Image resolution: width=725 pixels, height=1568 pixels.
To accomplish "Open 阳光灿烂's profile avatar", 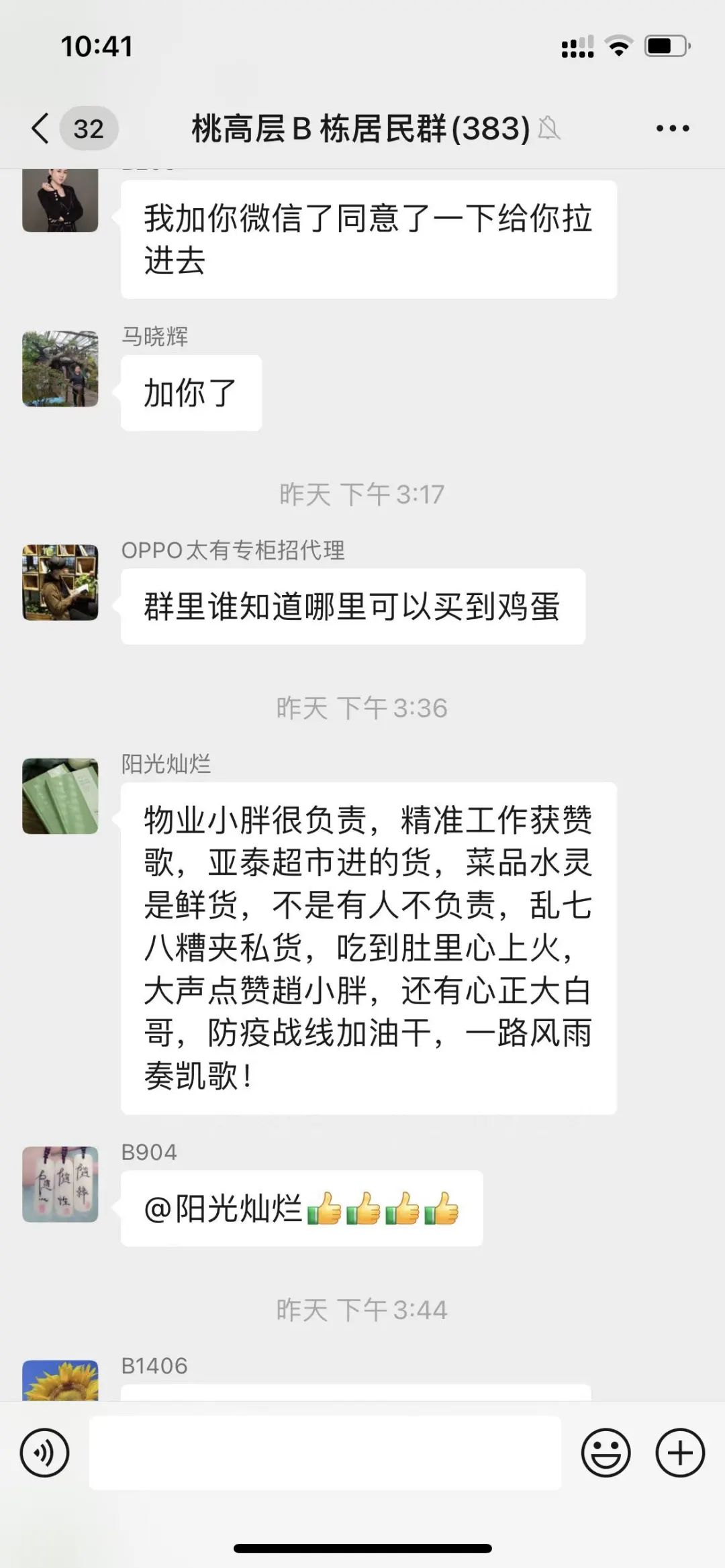I will pos(60,796).
